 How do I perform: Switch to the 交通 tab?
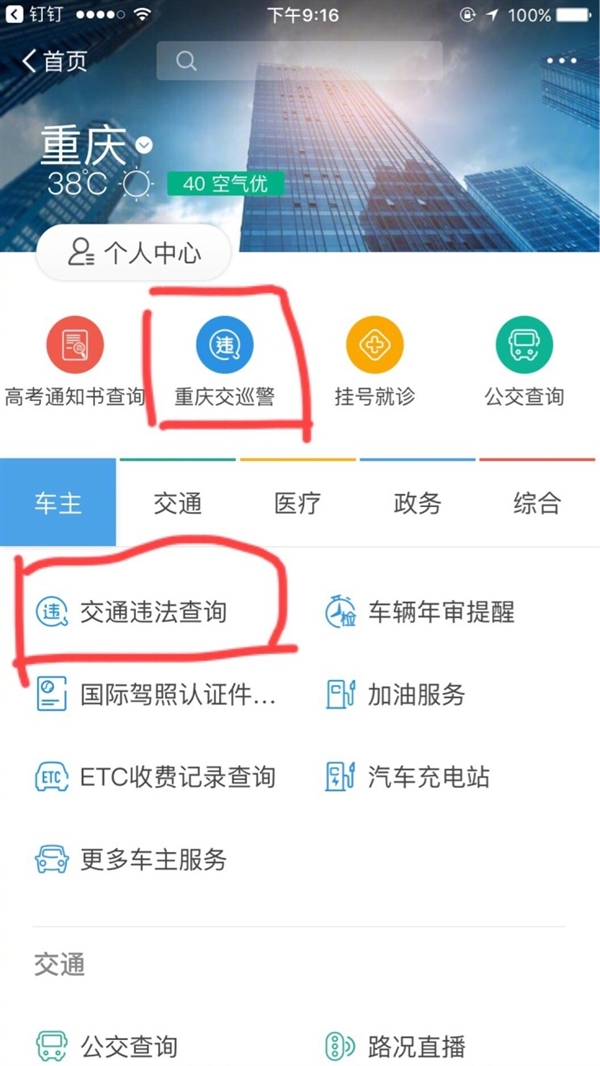pos(178,503)
